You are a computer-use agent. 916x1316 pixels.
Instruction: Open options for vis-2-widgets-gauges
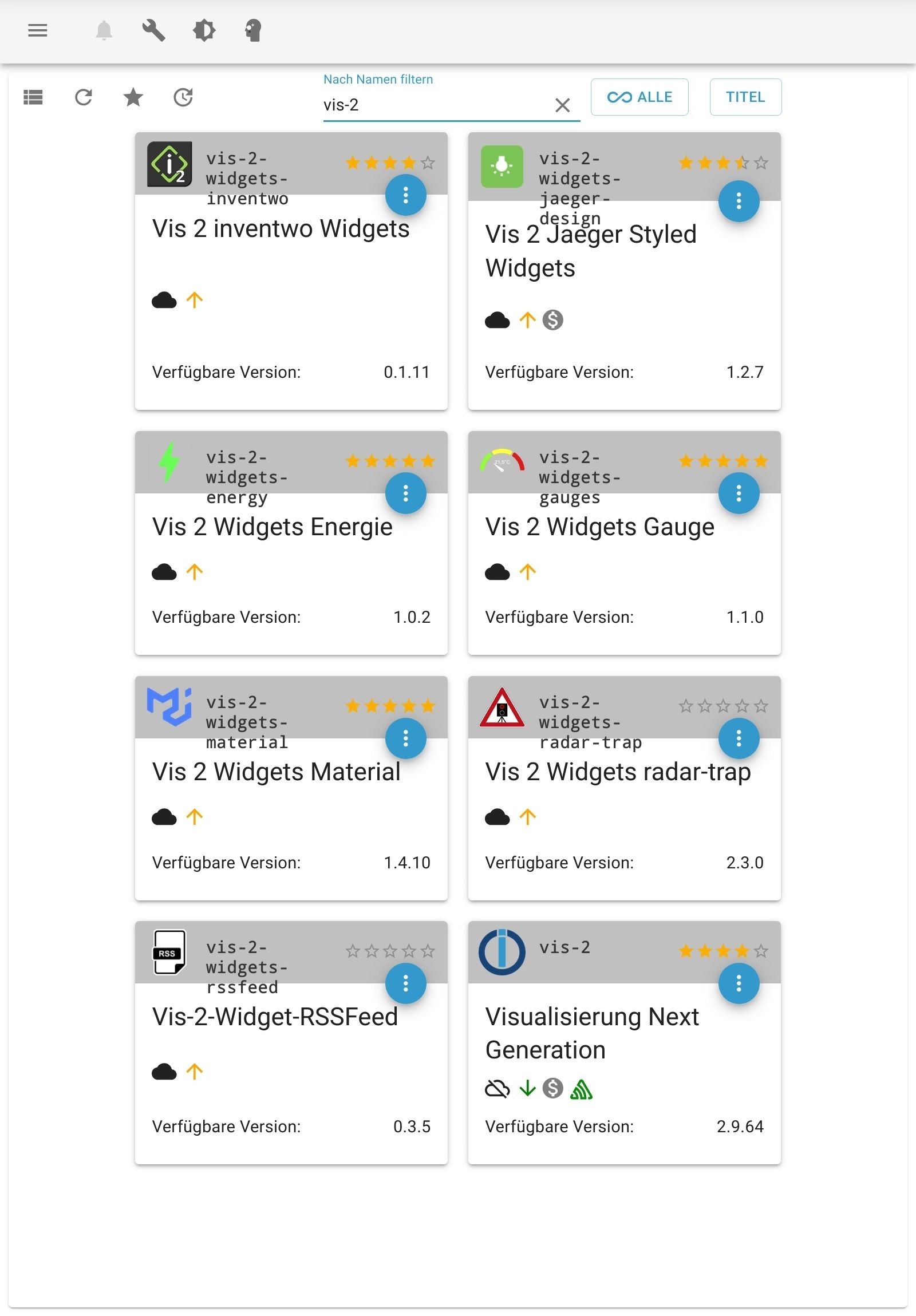739,493
